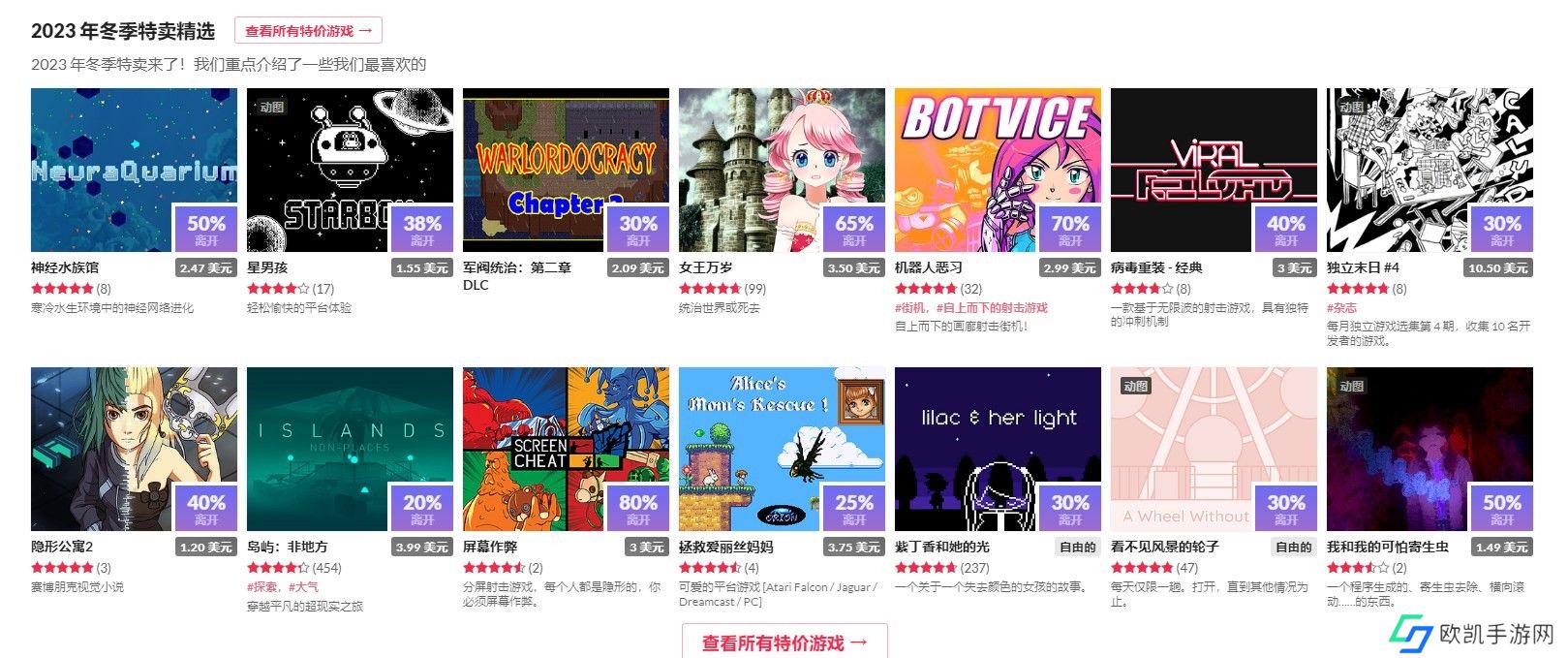Open the A Wheel Without tile
Image resolution: width=1568 pixels, height=658 pixels.
pos(1214,449)
